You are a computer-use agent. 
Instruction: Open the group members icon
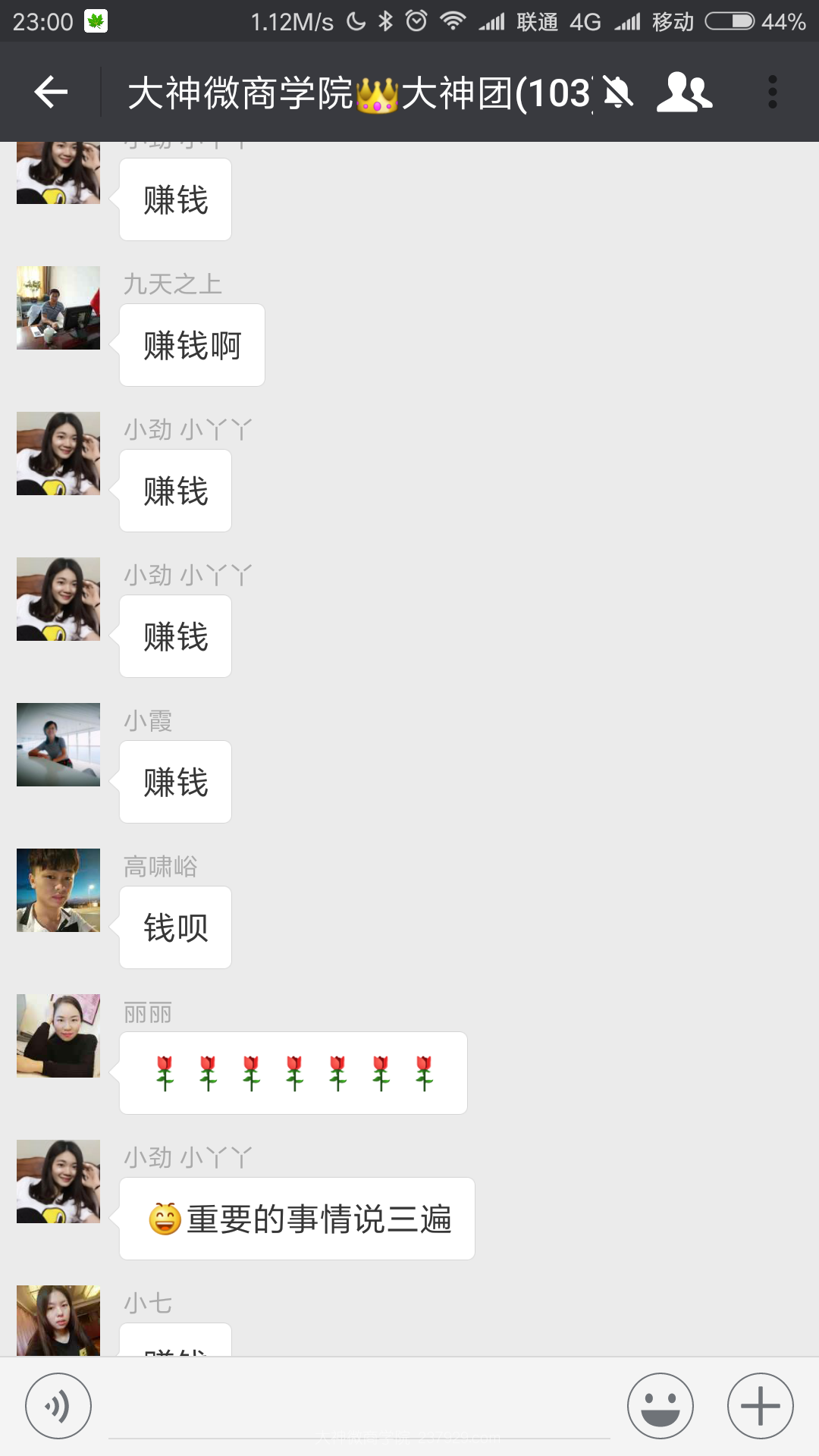[684, 93]
